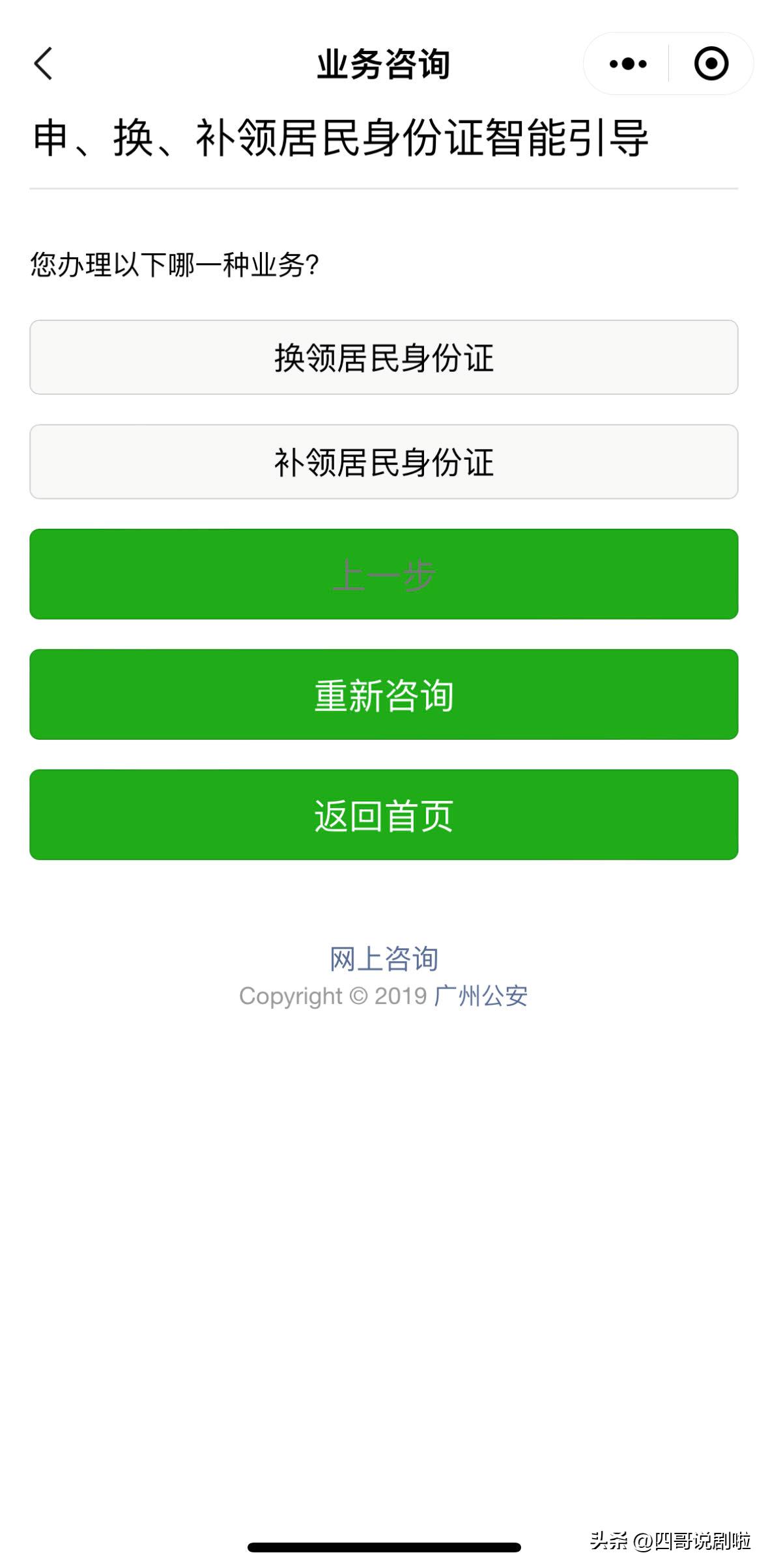Open the 网上咨询 link
The image size is (768, 1568).
coord(384,957)
